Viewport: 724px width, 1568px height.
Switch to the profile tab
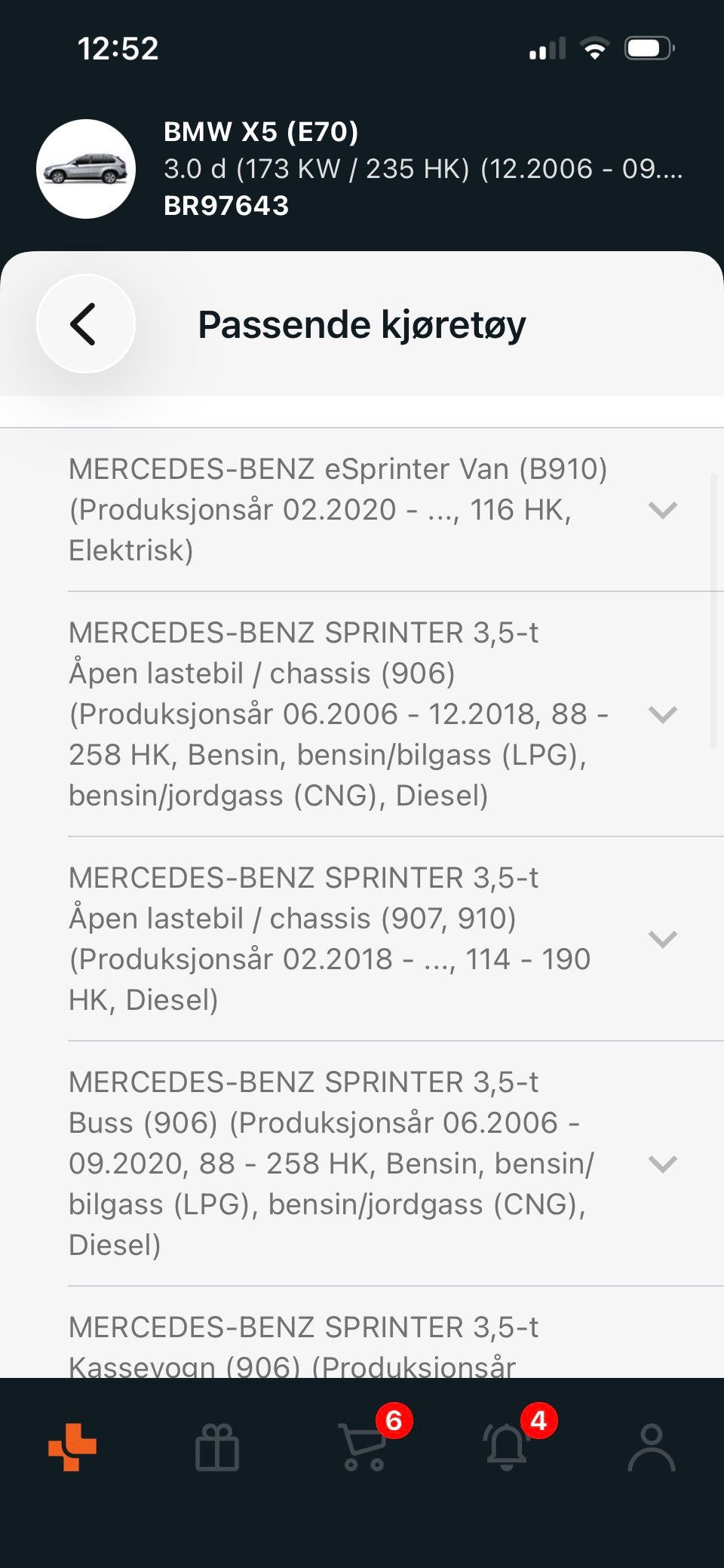click(652, 1447)
